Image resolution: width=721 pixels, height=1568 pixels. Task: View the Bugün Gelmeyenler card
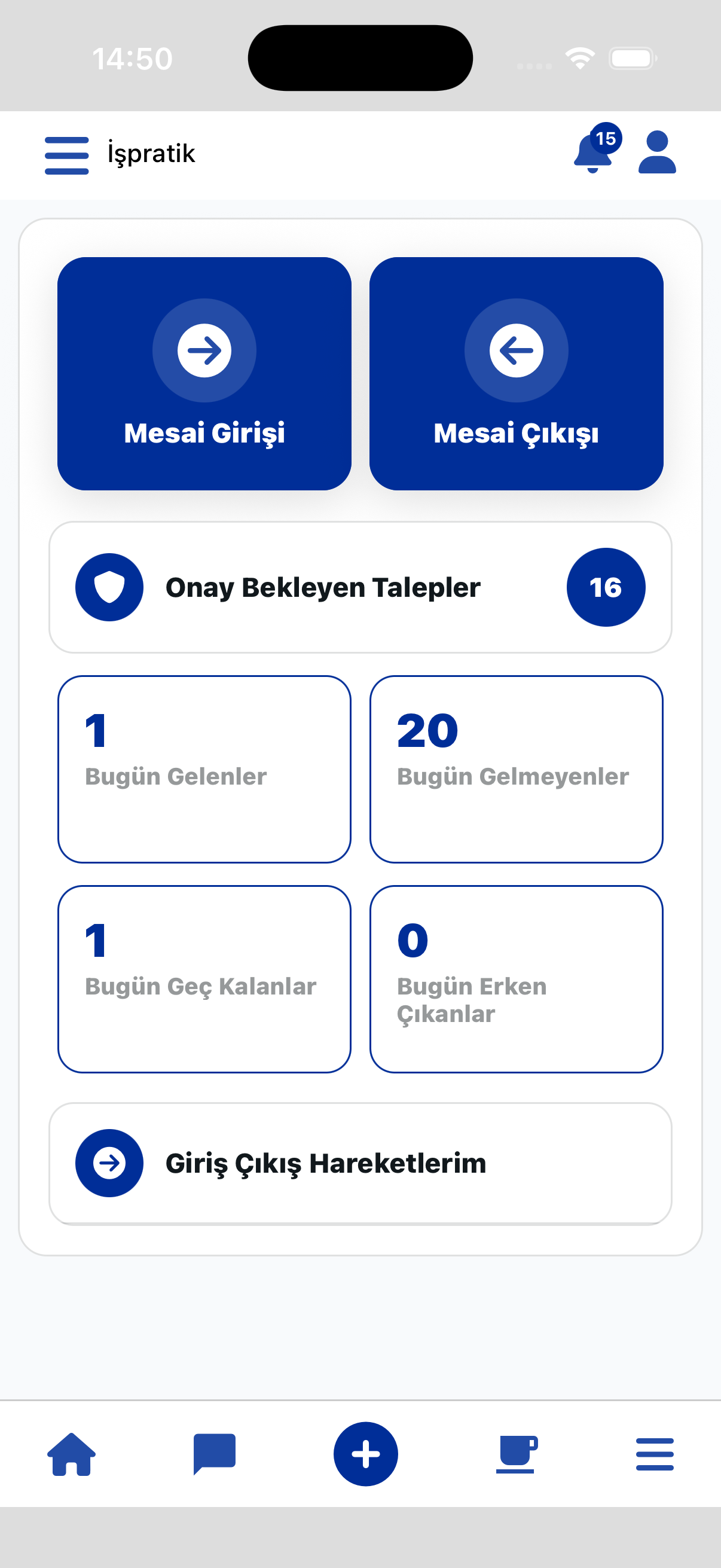516,769
